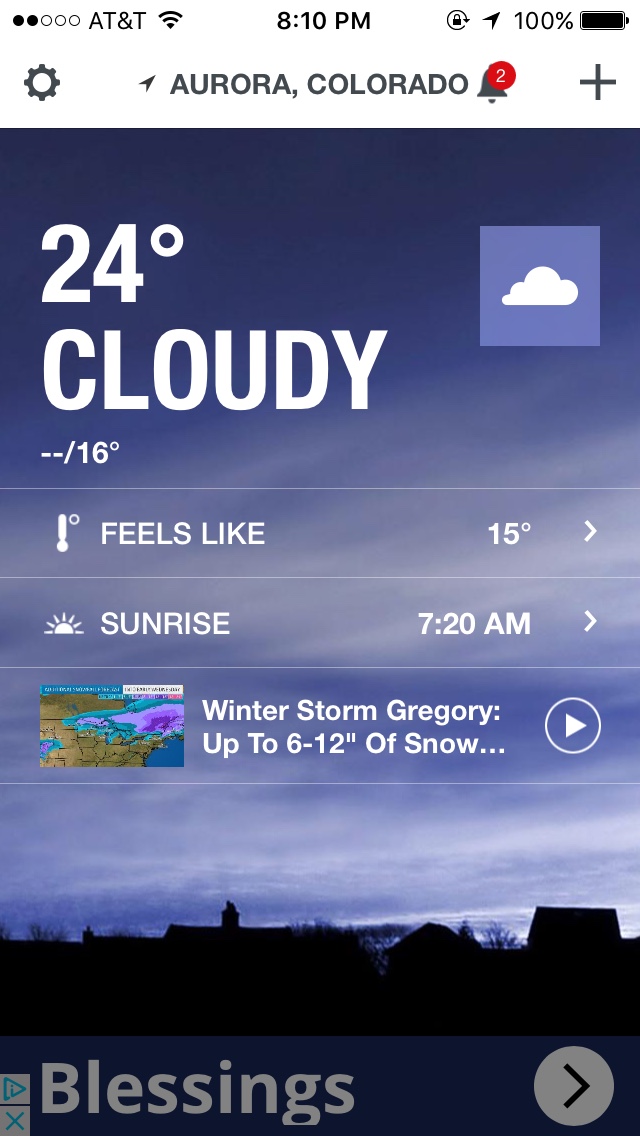This screenshot has height=1136, width=640.
Task: Open the alerts bell with 2 notifications
Action: 492,85
